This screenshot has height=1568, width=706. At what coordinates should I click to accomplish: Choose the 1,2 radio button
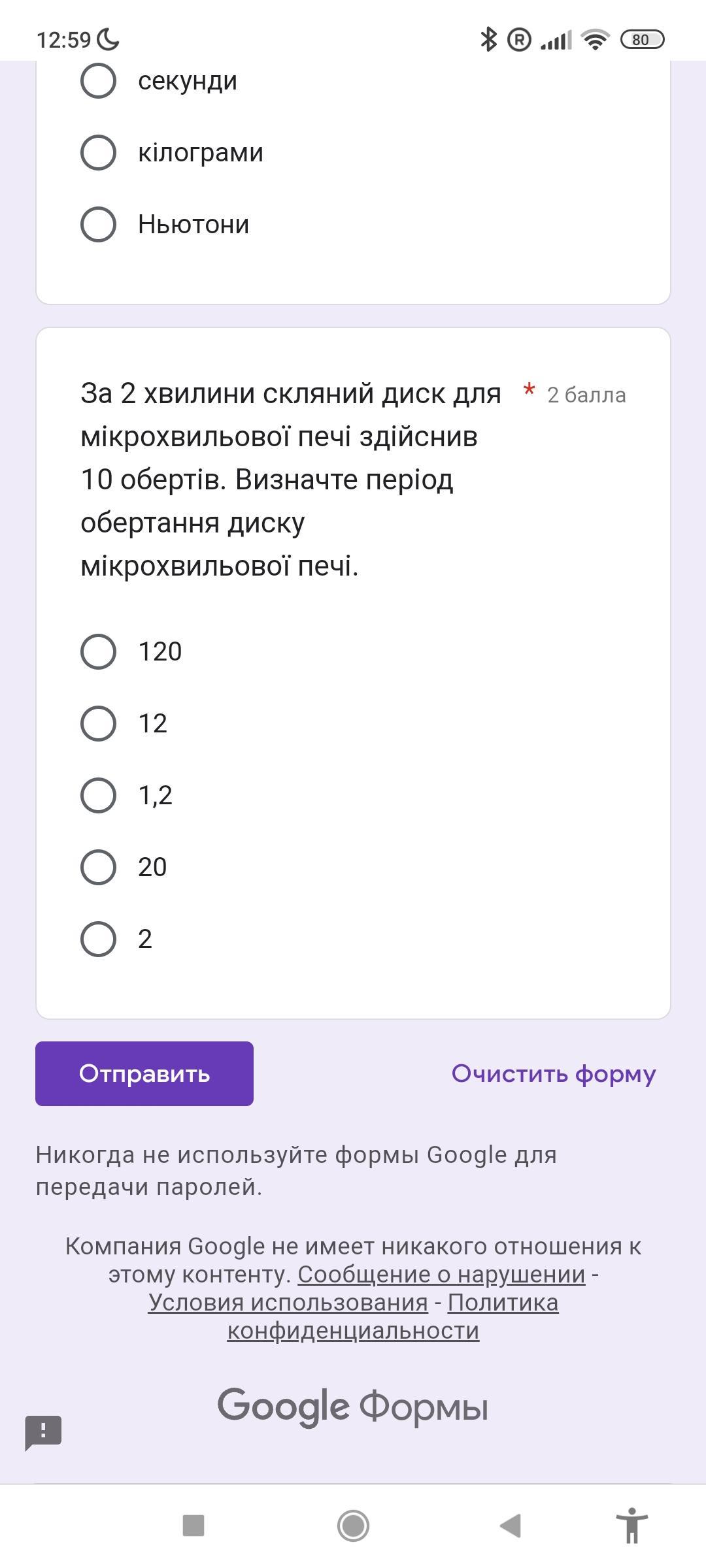coord(99,796)
